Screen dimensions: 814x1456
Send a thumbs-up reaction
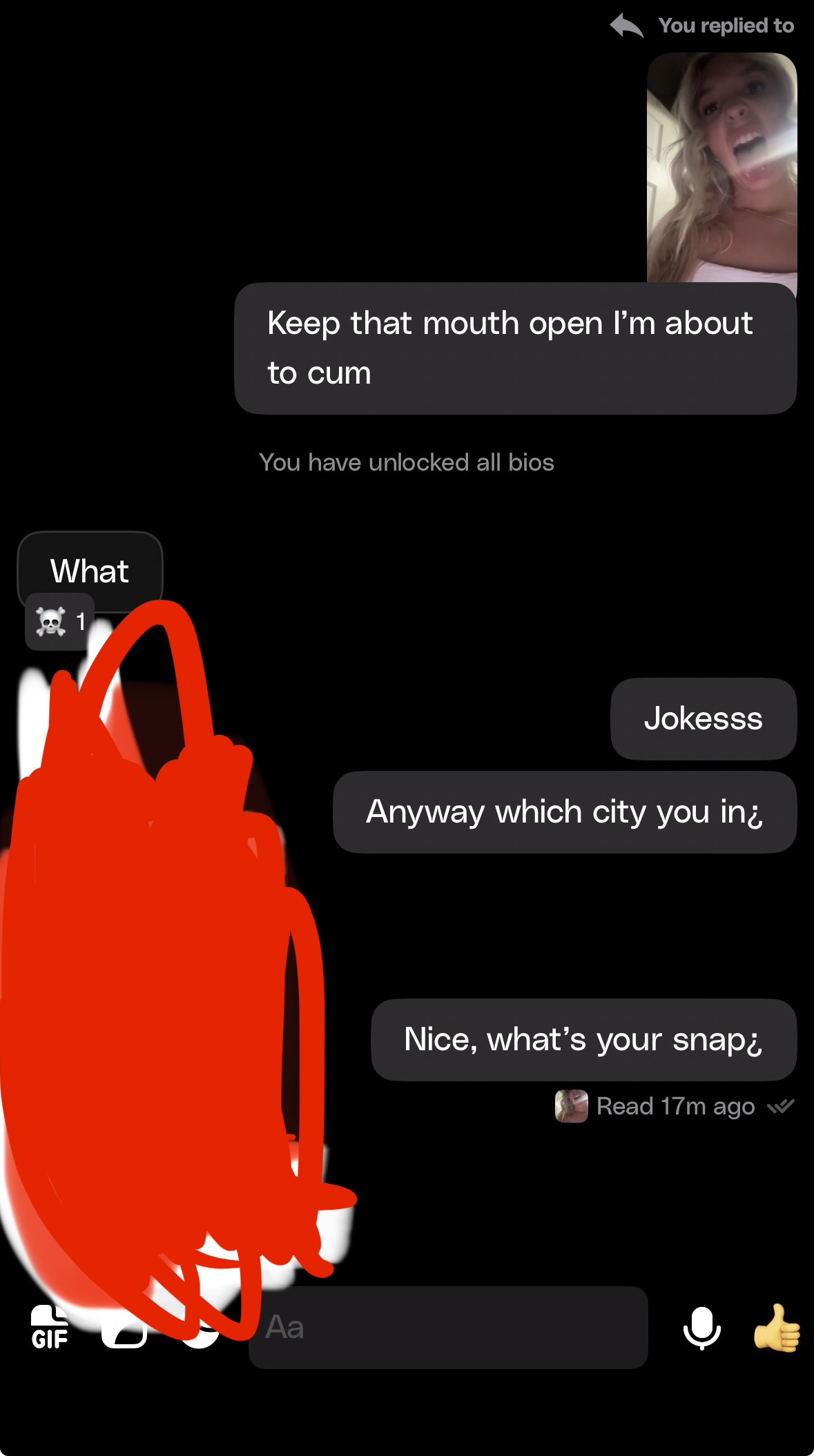pos(777,1328)
